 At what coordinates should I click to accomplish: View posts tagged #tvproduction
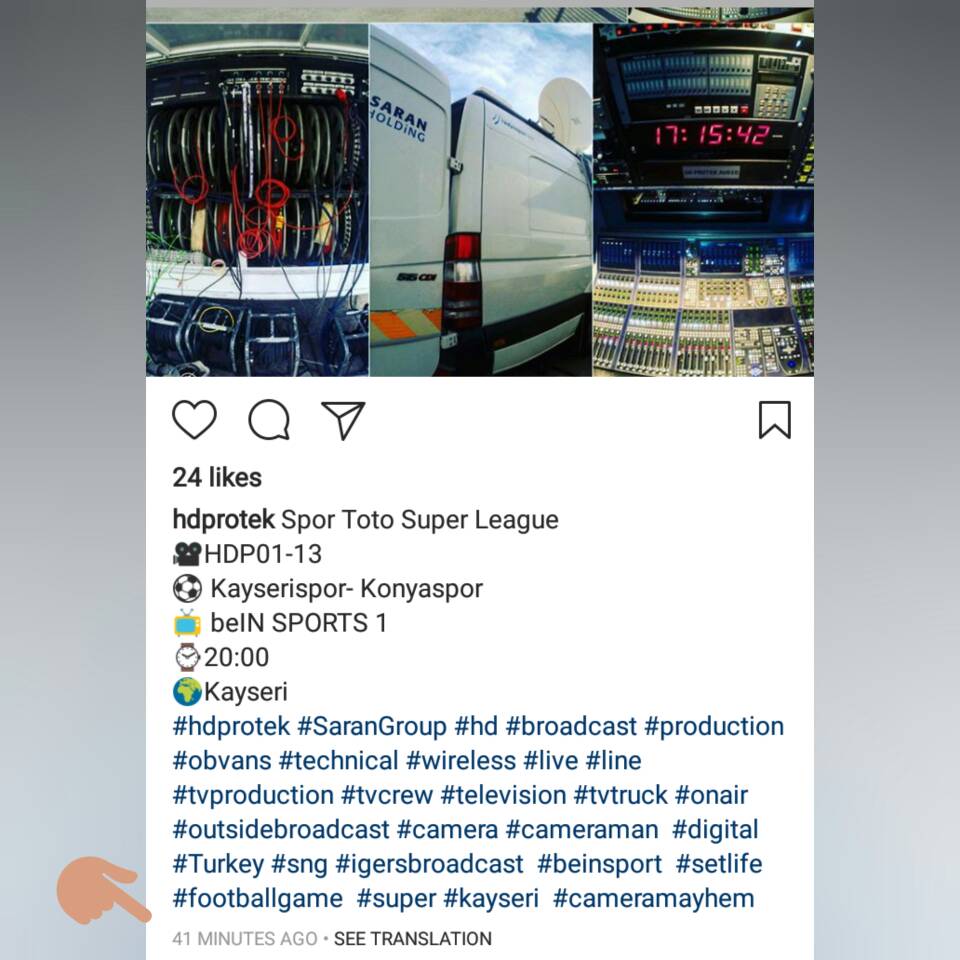[x=253, y=795]
